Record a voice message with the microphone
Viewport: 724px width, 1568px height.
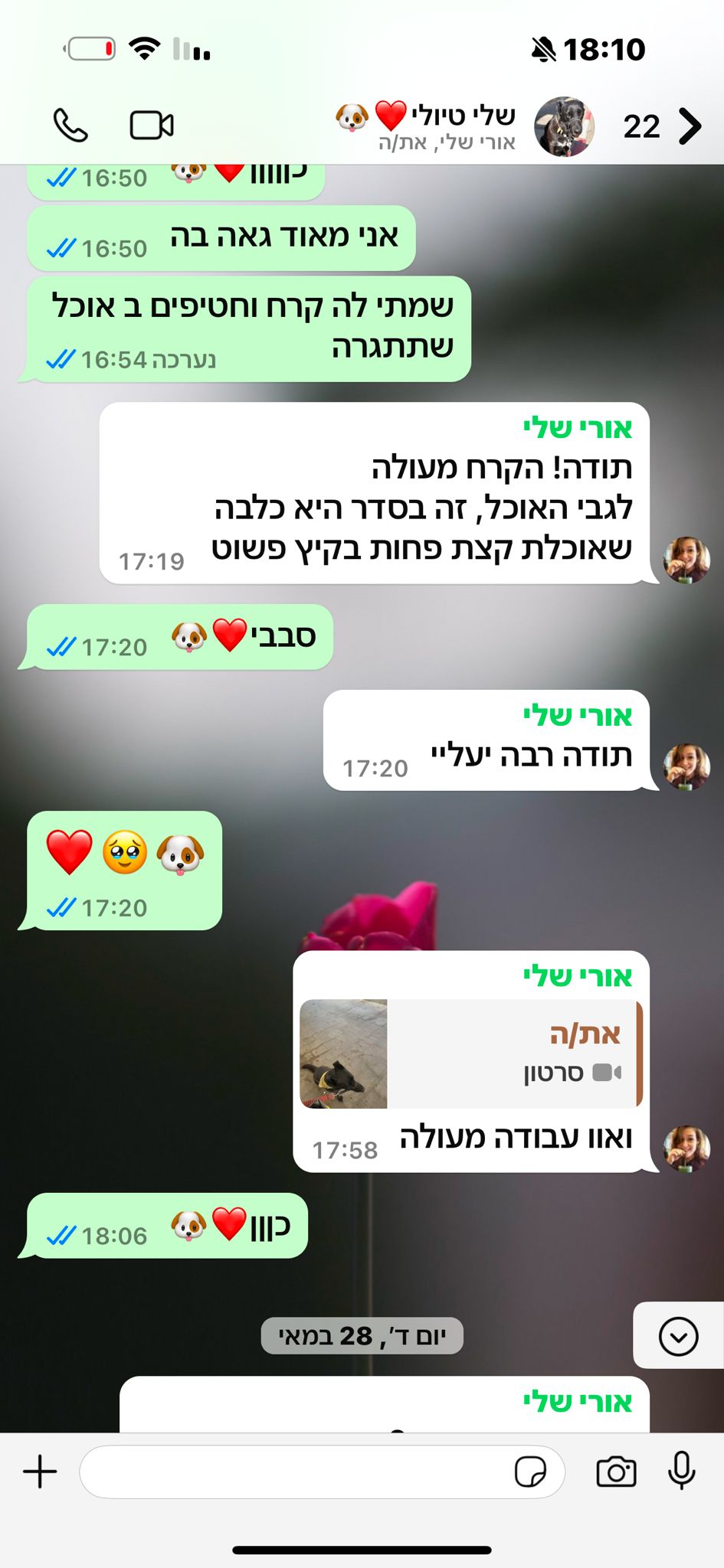tap(681, 1470)
